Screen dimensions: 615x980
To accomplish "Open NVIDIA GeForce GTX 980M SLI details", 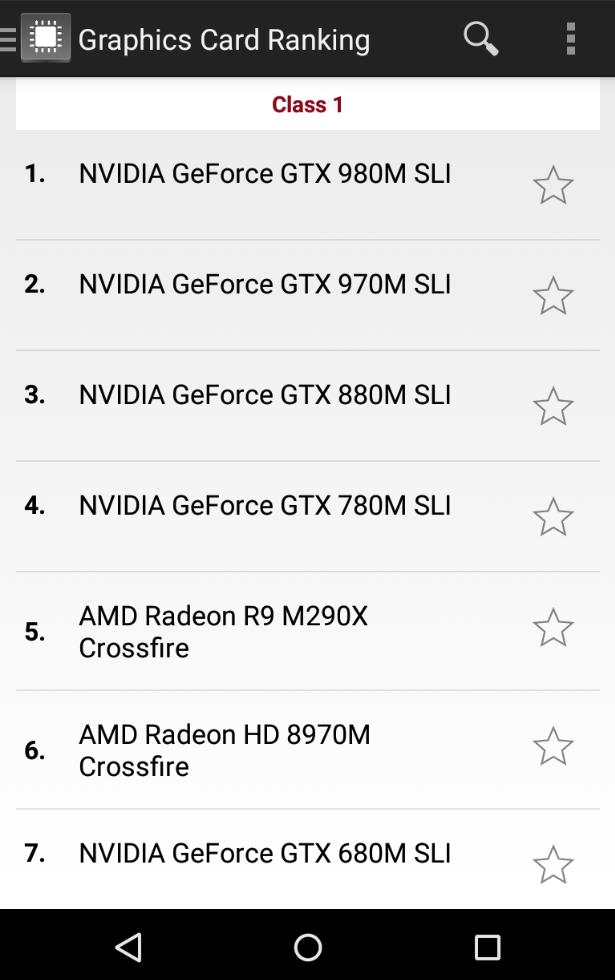I will pyautogui.click(x=265, y=173).
